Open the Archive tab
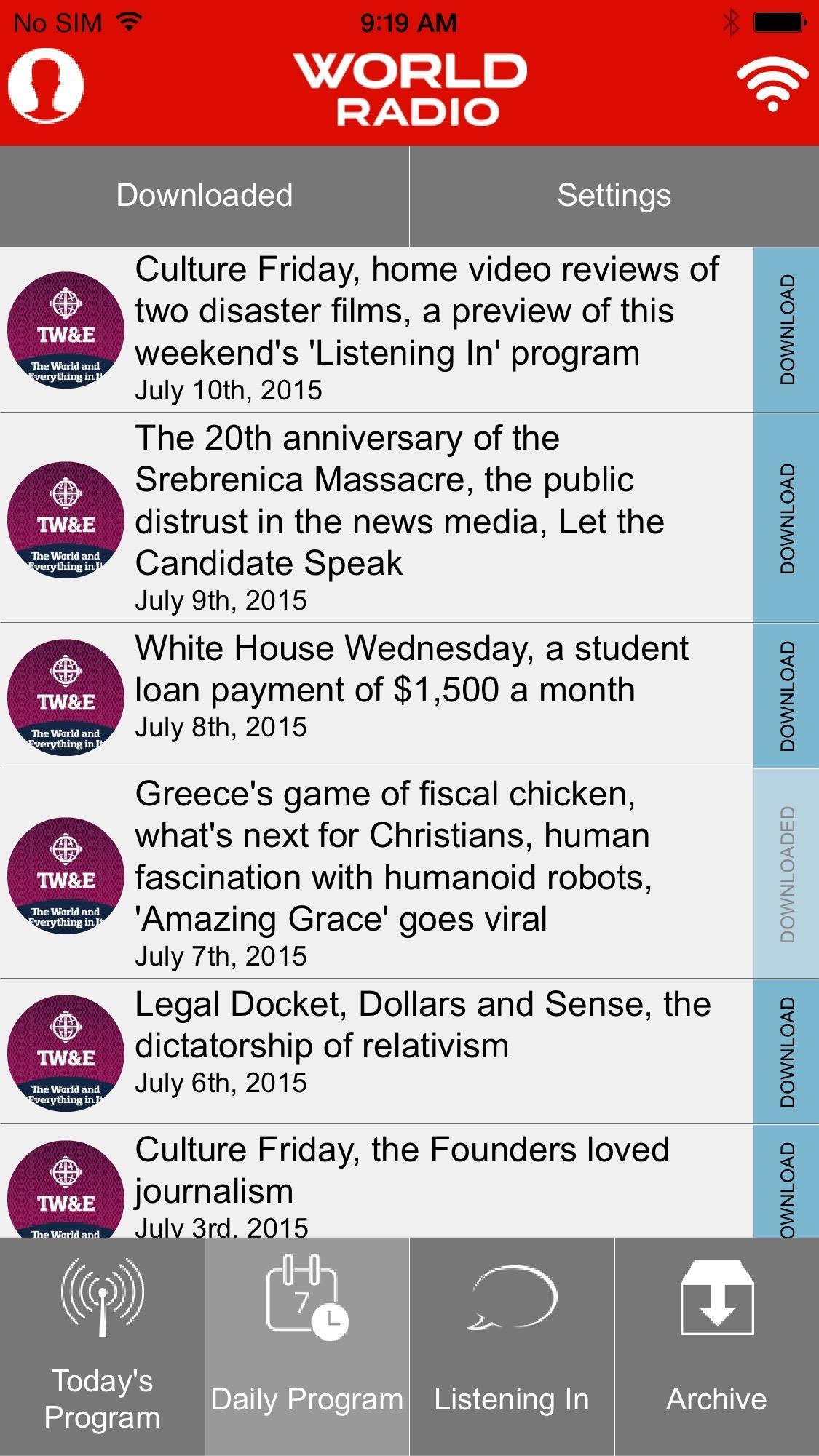The image size is (819, 1456). (717, 1347)
